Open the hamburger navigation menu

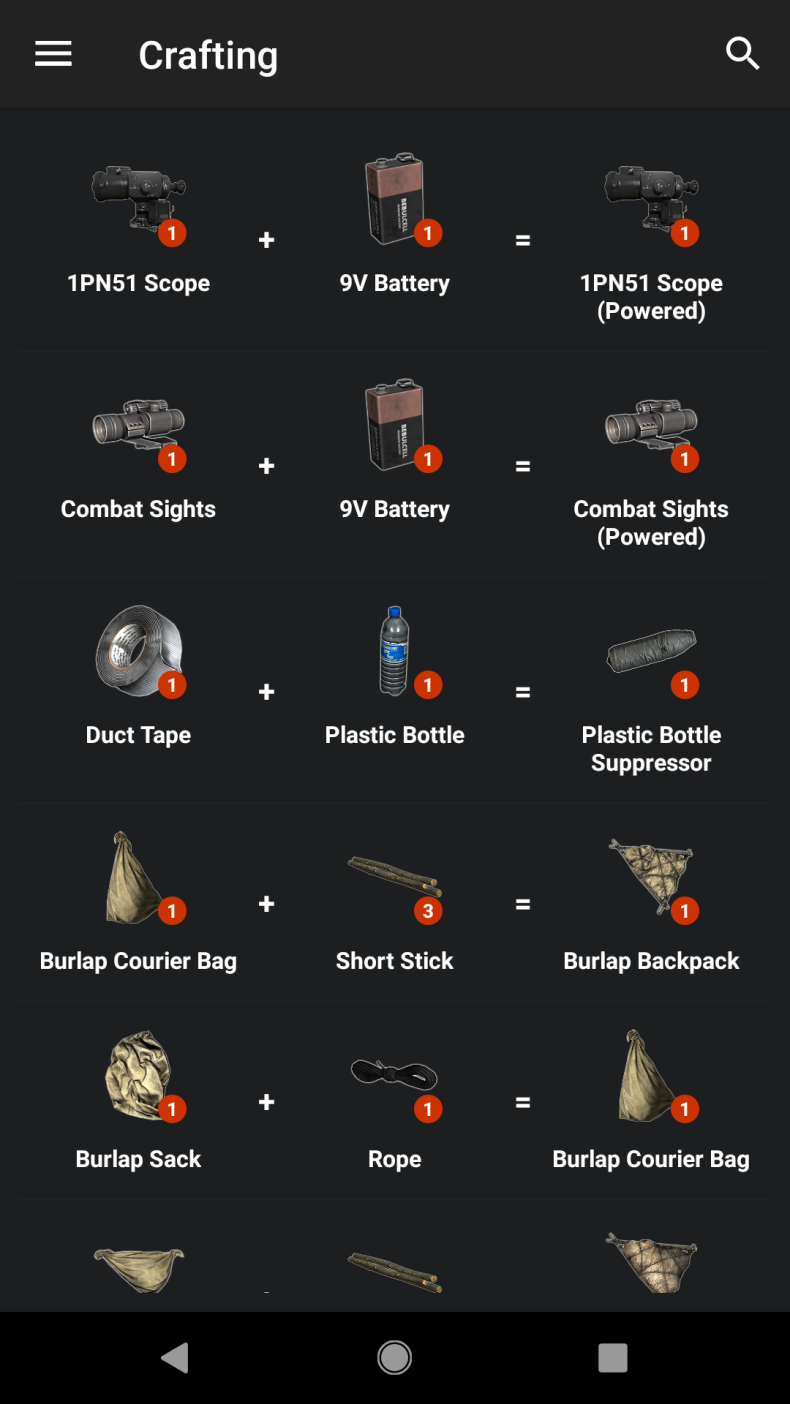(53, 54)
